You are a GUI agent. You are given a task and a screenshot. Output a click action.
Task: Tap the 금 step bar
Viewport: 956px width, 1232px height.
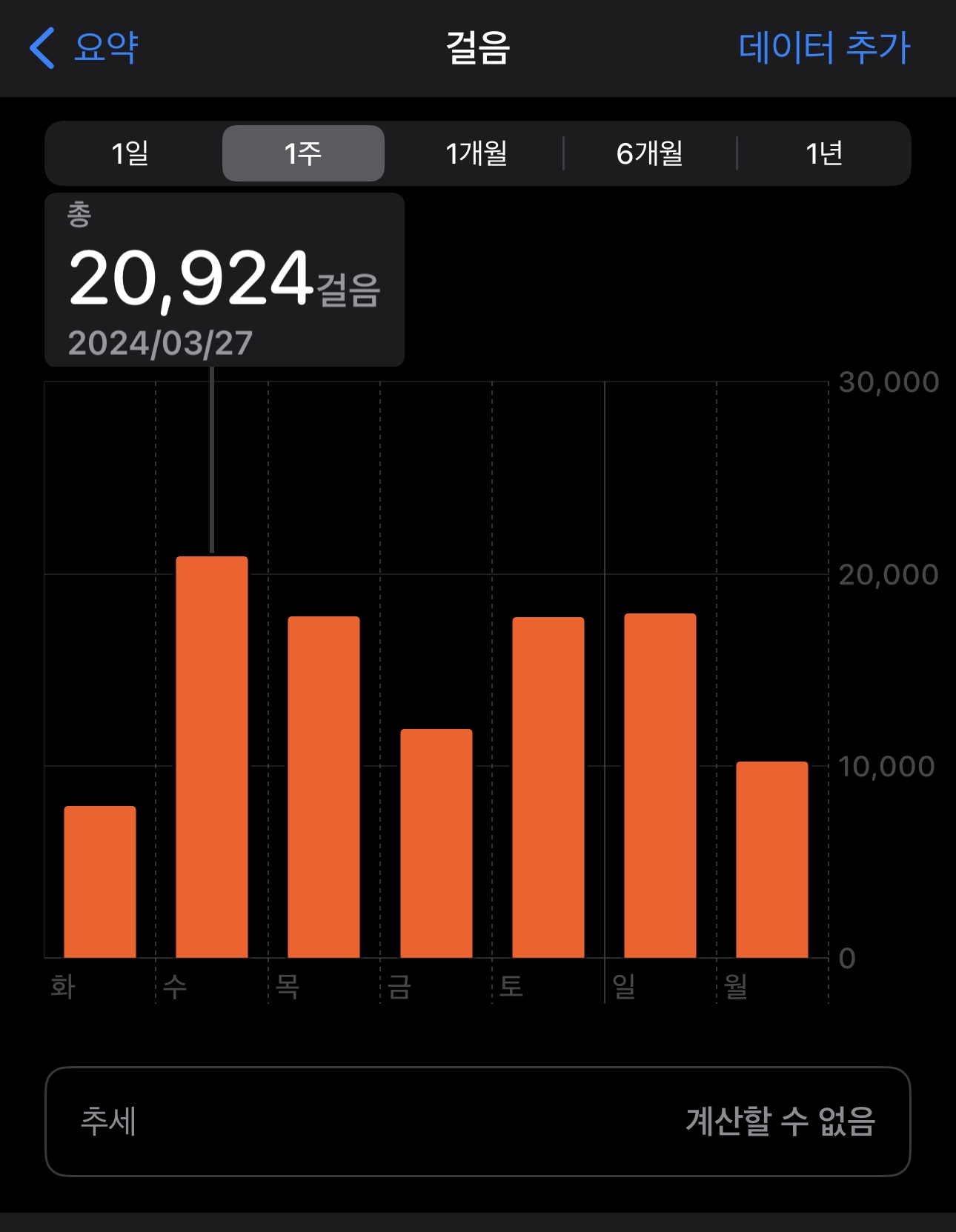pos(436,843)
